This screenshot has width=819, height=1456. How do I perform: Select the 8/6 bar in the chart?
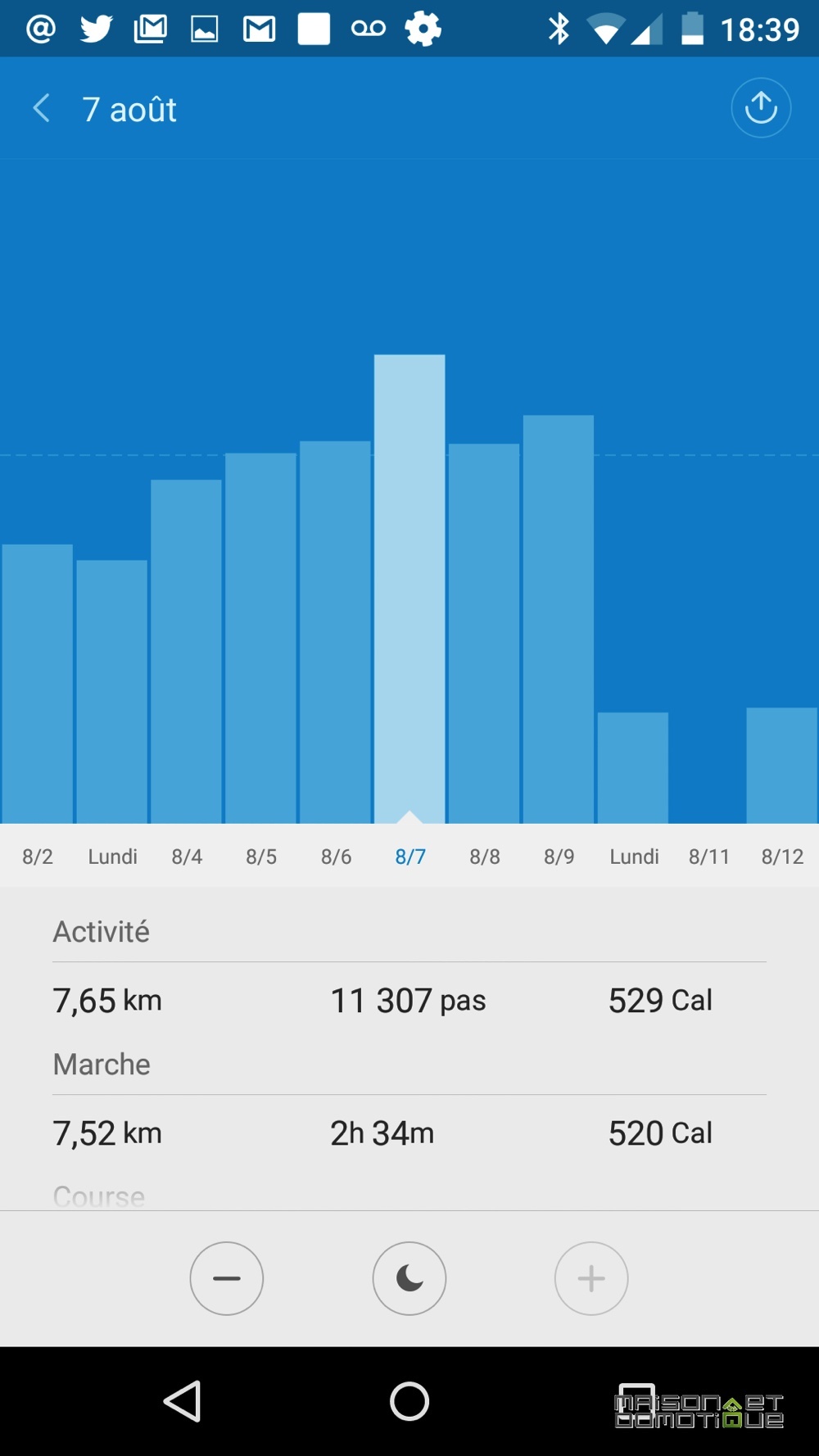335,632
